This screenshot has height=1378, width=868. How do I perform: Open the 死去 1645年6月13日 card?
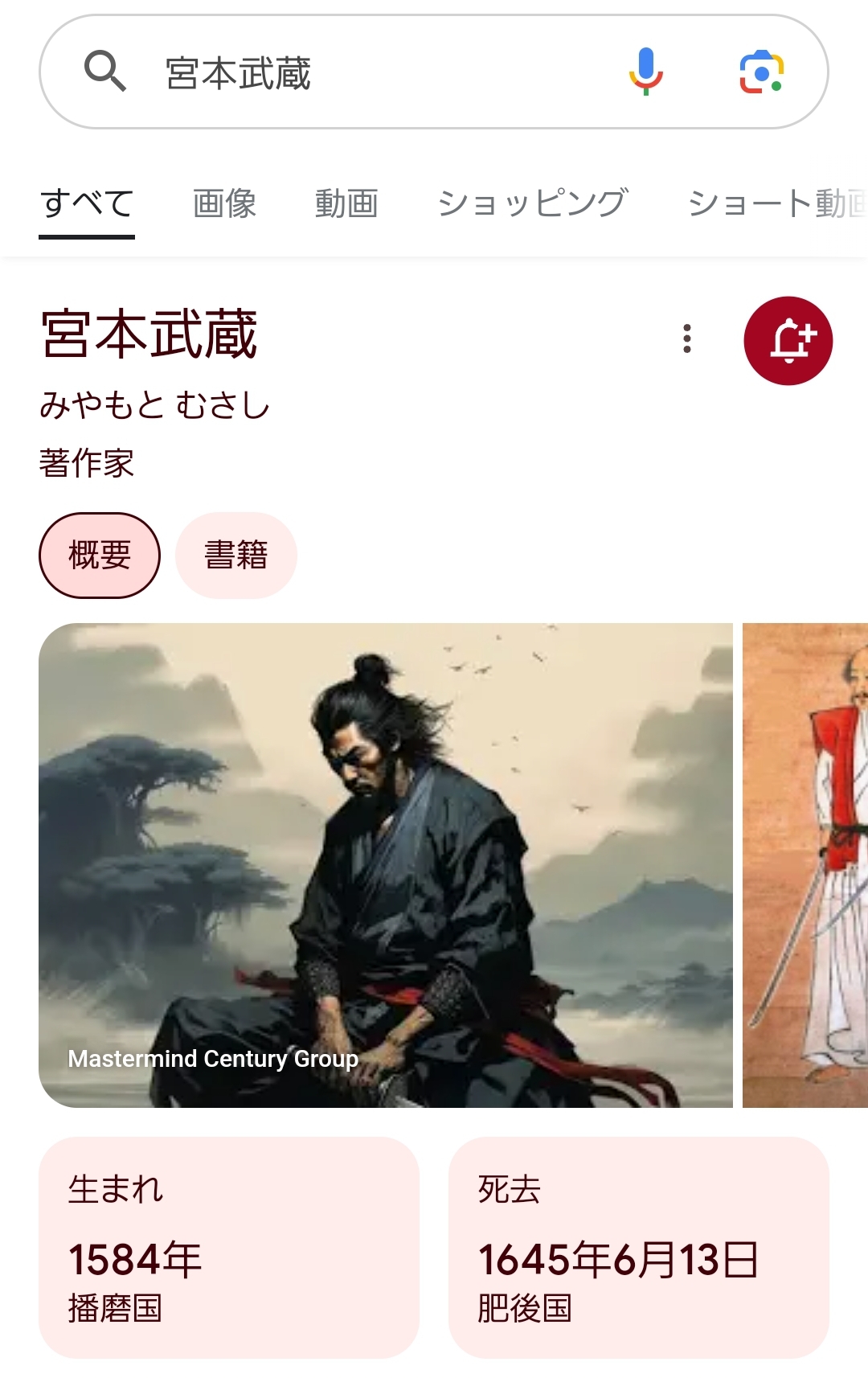click(x=638, y=1247)
